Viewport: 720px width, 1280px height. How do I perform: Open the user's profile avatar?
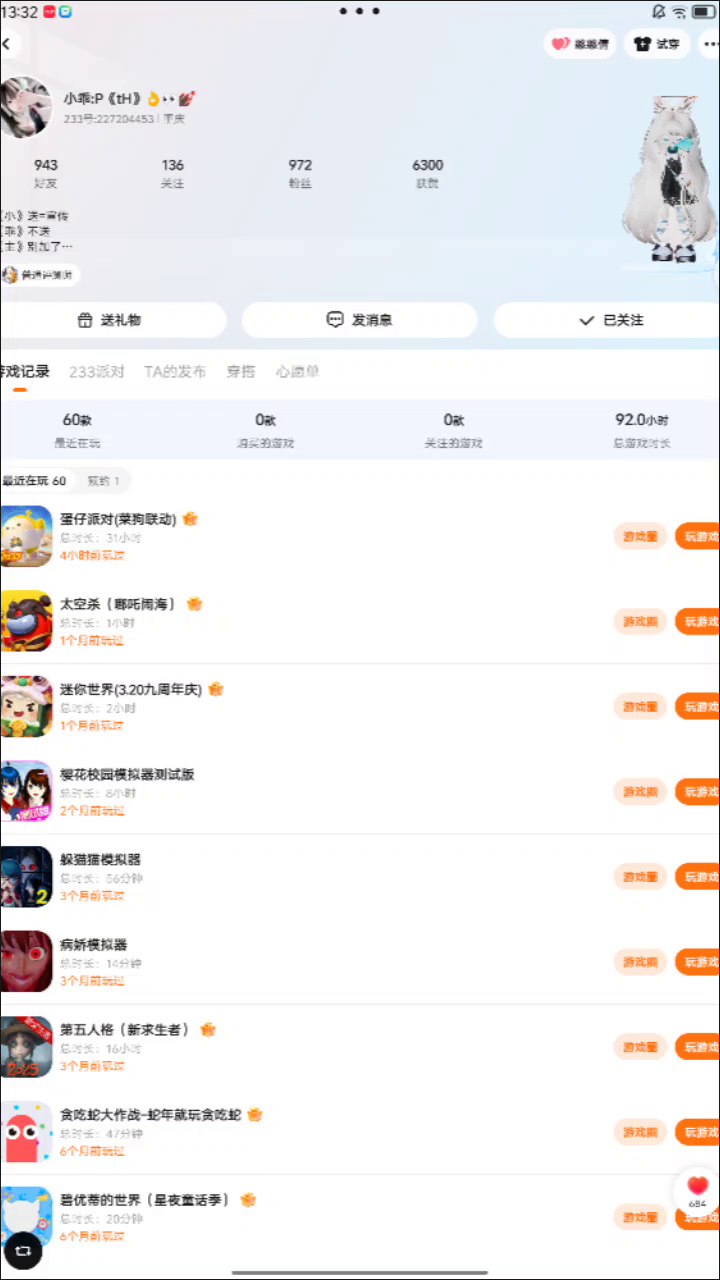tap(26, 107)
